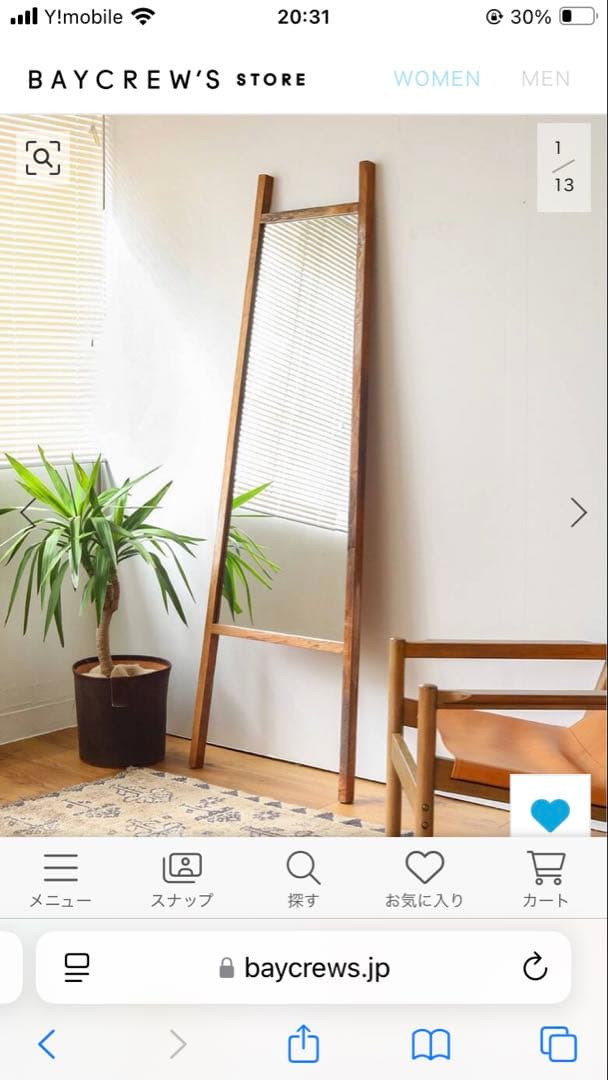Switch to the WOMEN tab
The width and height of the screenshot is (608, 1080).
pyautogui.click(x=436, y=79)
